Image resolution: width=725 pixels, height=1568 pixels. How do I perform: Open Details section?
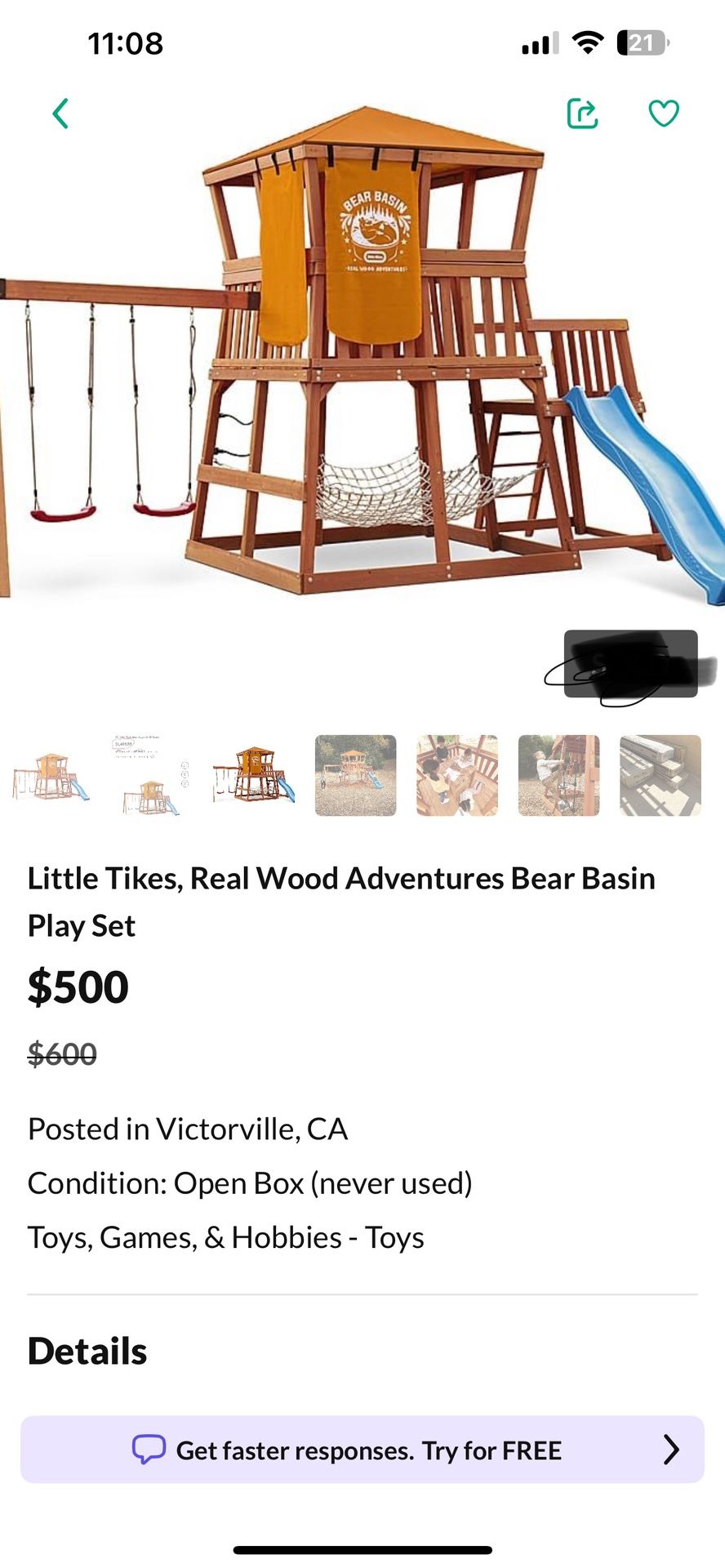point(87,1350)
